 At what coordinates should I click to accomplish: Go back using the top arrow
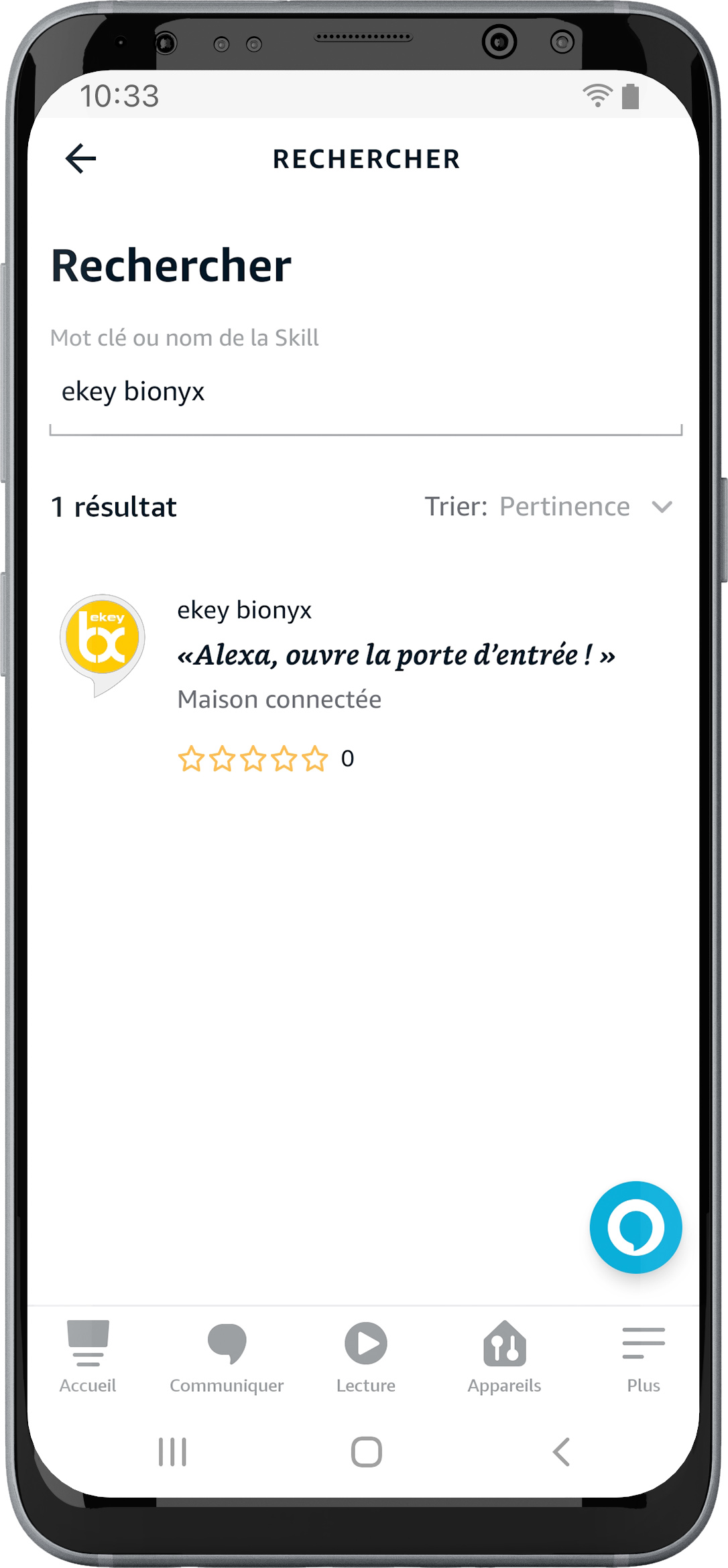pos(81,159)
